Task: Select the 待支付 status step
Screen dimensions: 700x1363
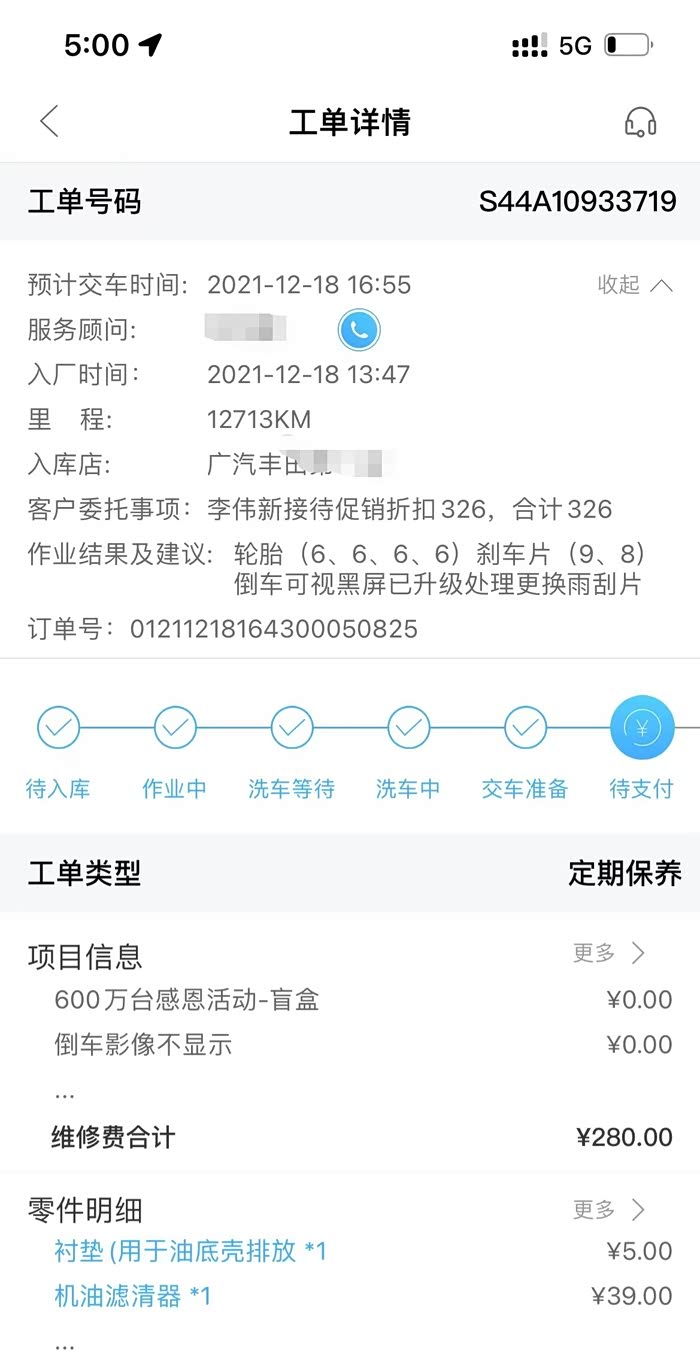Action: [x=641, y=748]
